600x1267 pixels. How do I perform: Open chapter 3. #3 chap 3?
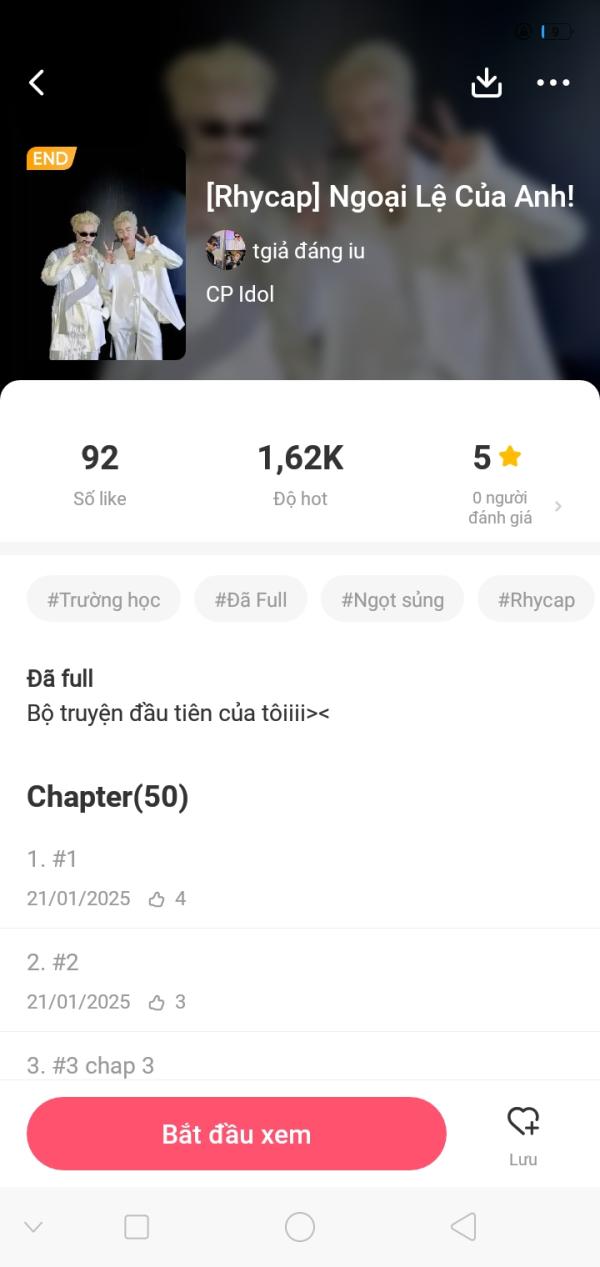[90, 1065]
